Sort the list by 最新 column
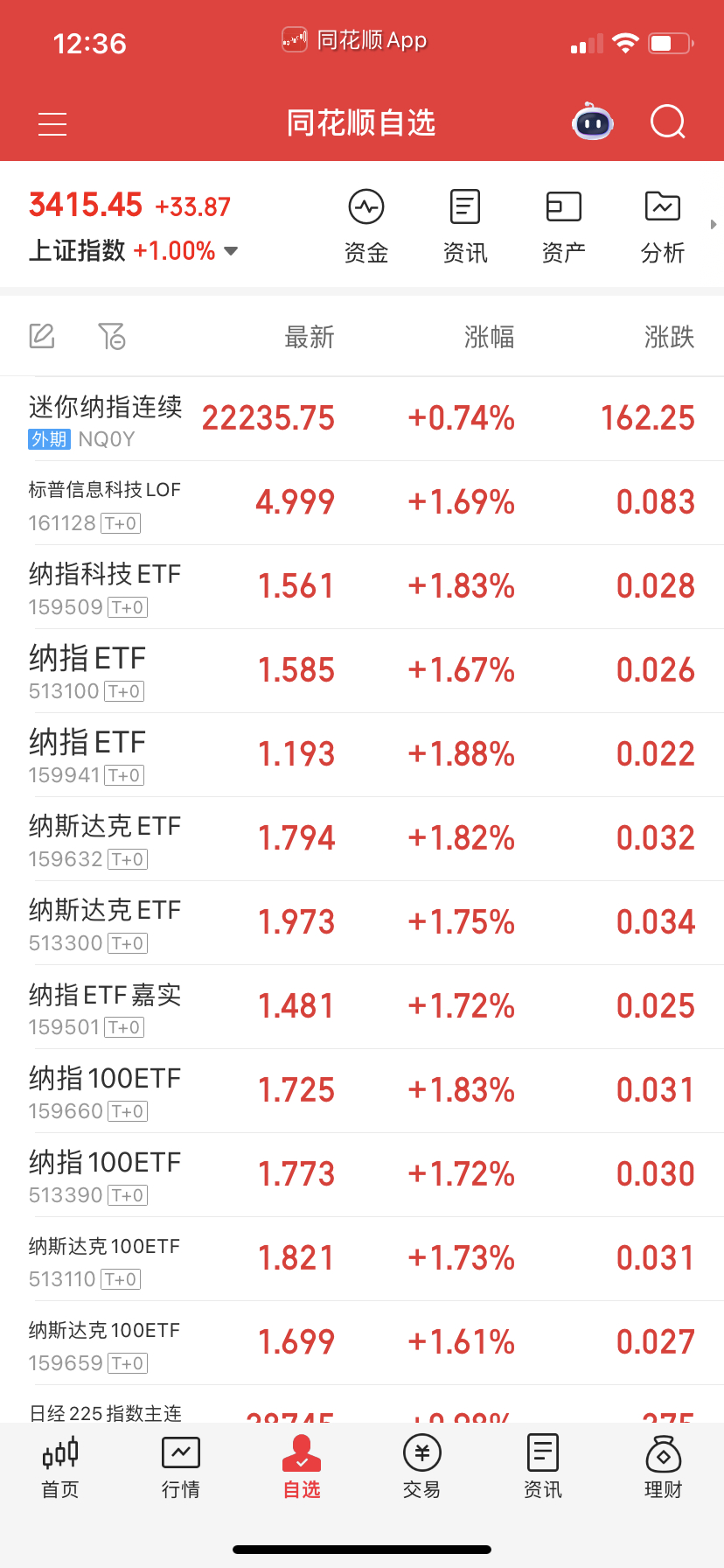 [x=310, y=337]
